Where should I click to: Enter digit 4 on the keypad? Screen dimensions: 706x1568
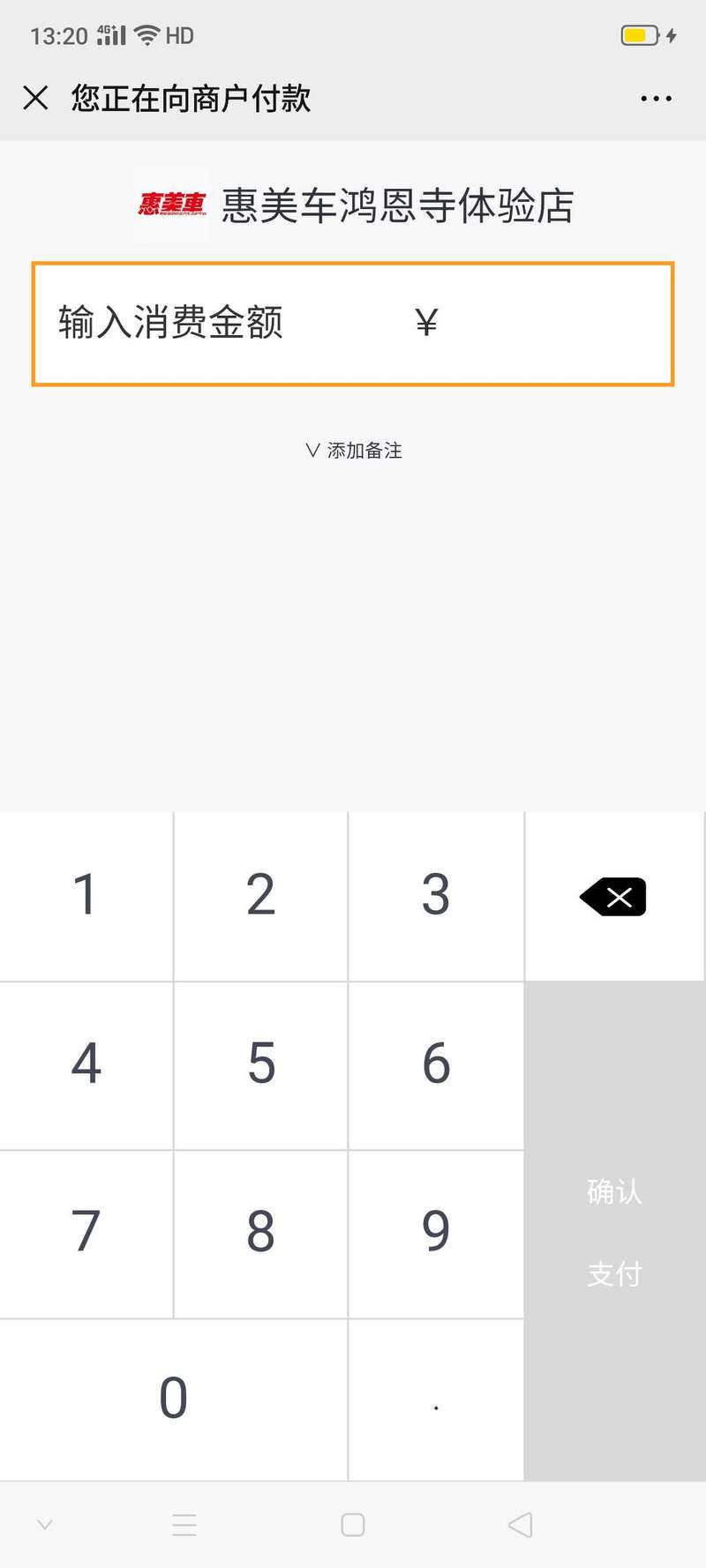click(86, 1064)
